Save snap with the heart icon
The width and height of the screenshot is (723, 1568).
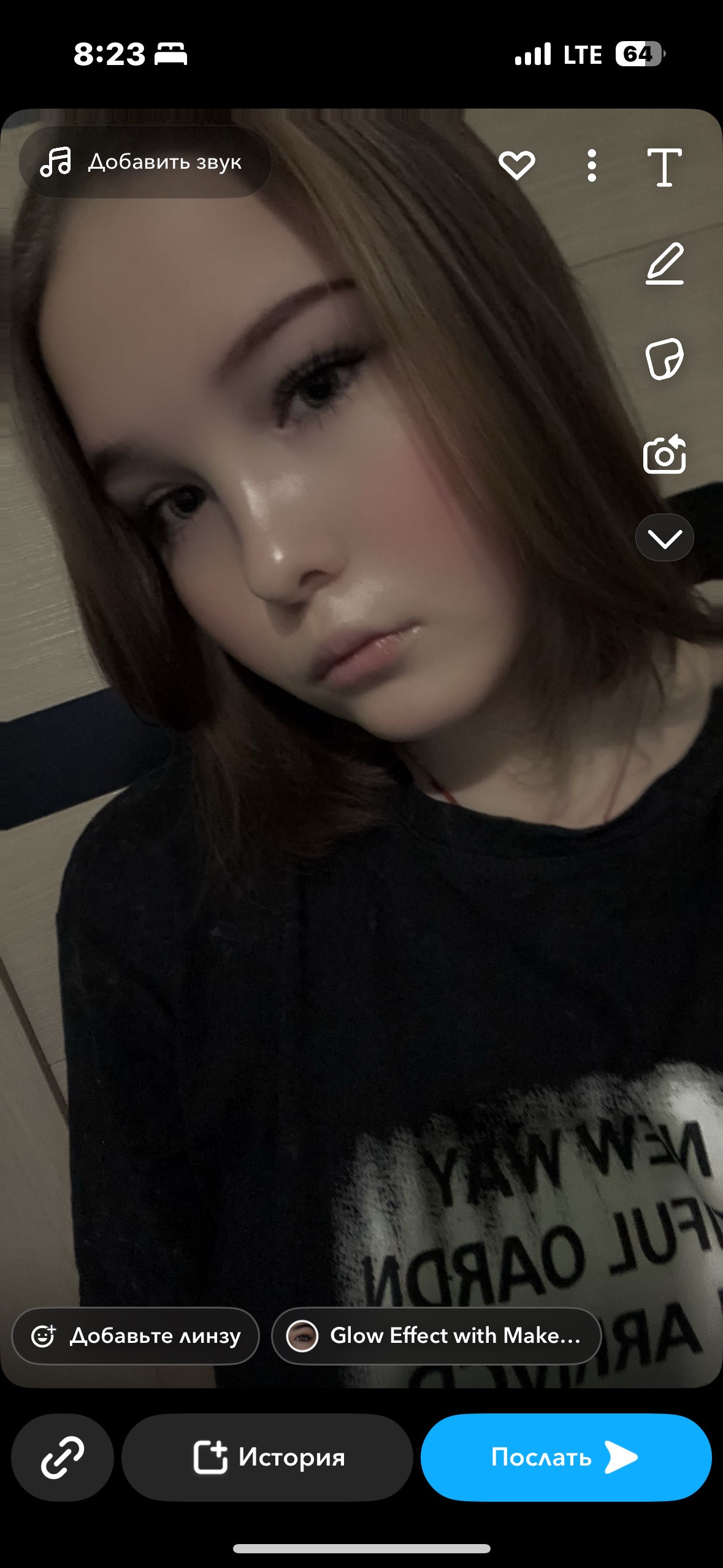coord(516,165)
